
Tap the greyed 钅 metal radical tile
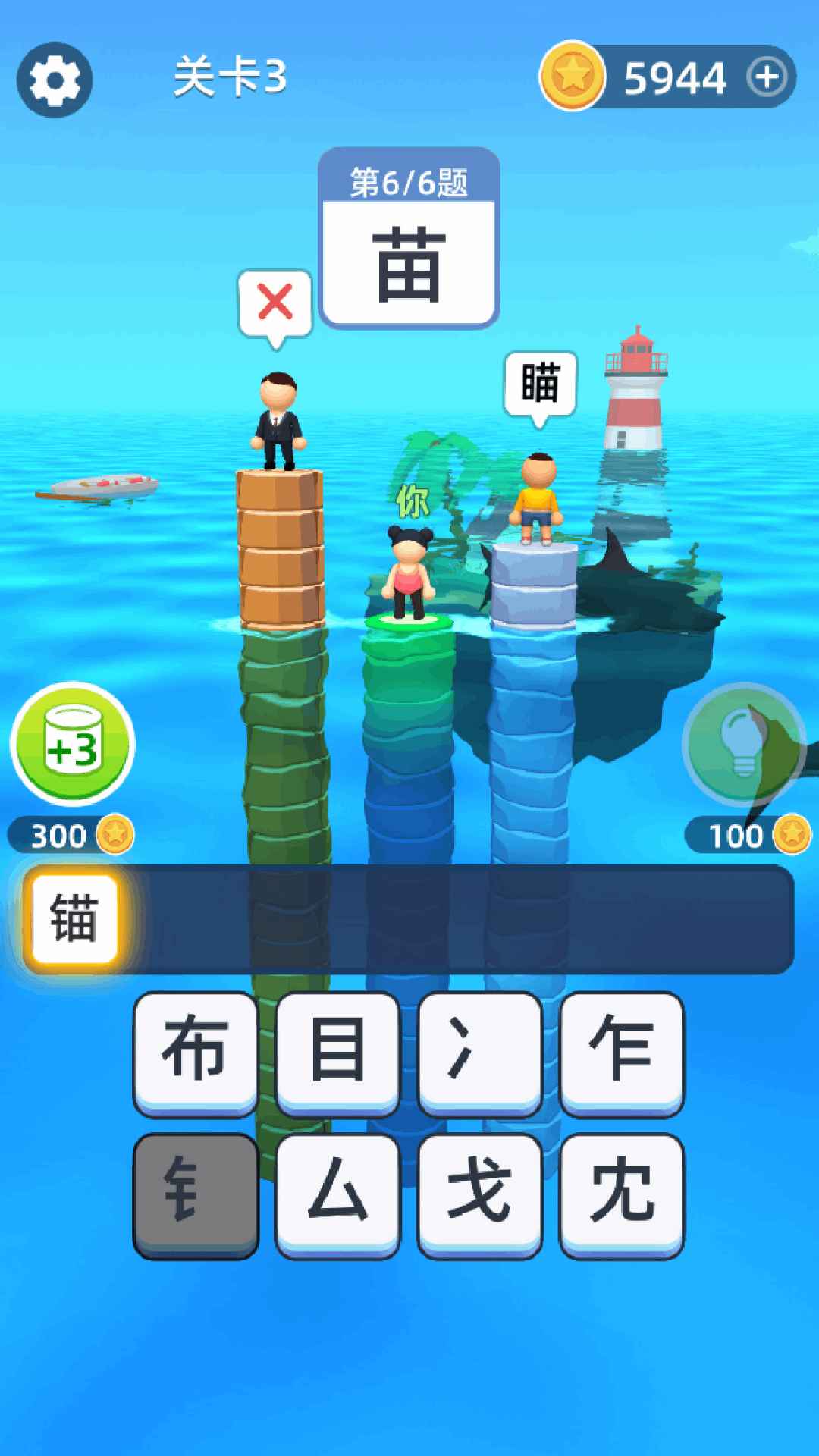tap(196, 1194)
